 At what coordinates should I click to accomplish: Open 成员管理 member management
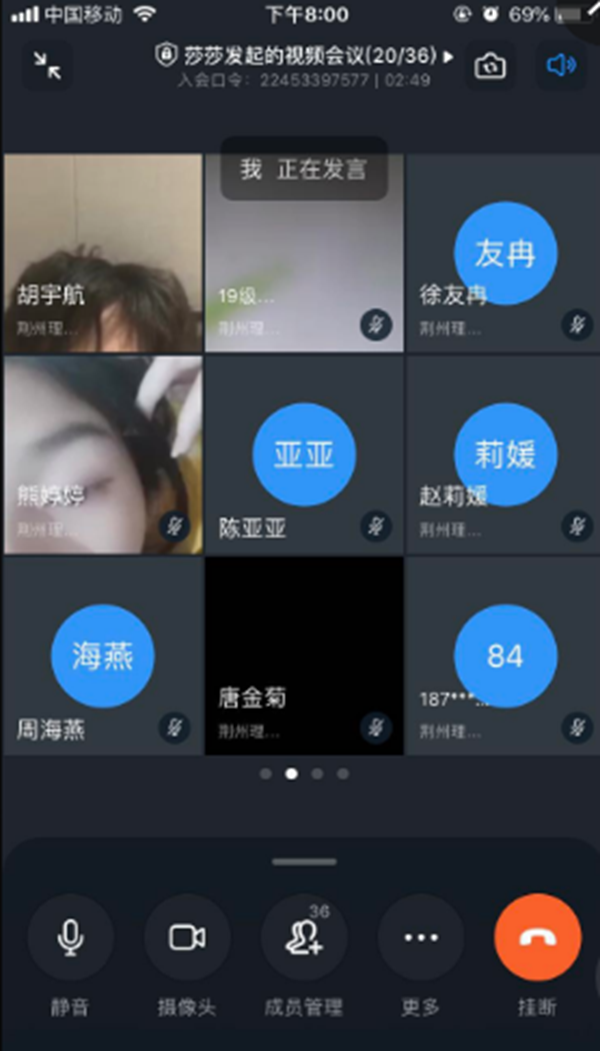pos(304,937)
